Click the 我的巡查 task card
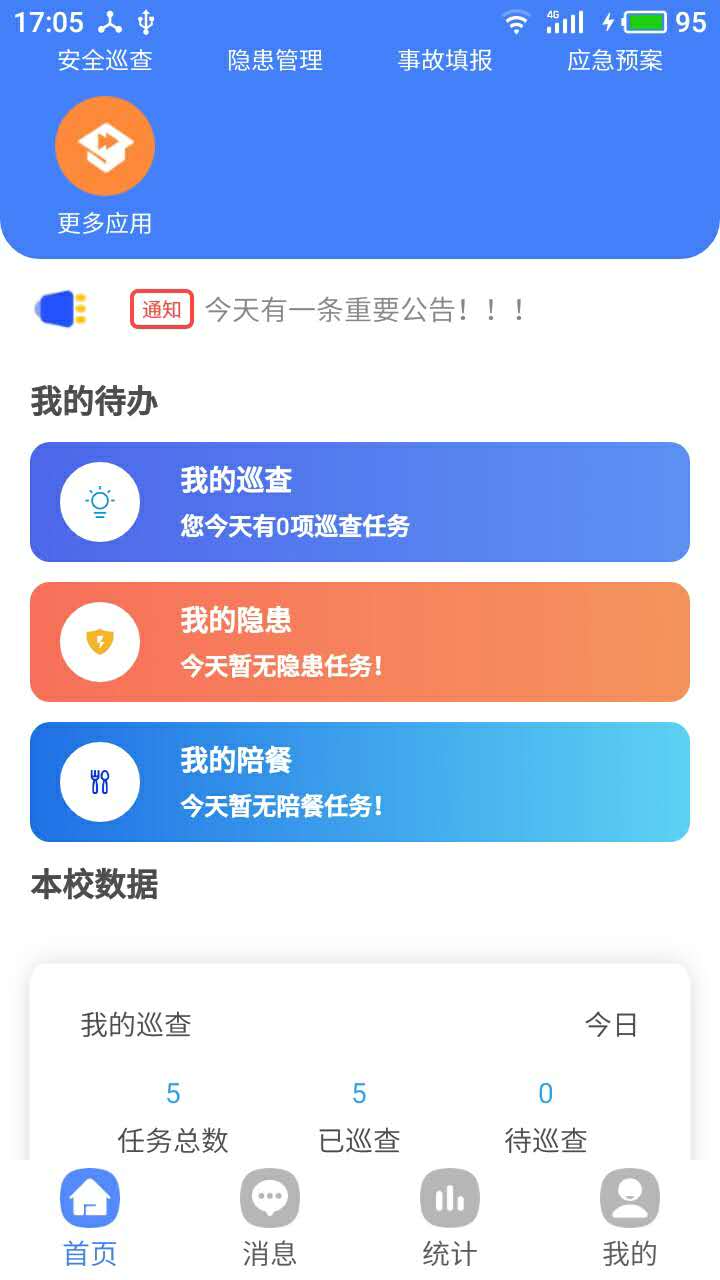720x1280 pixels. point(360,502)
